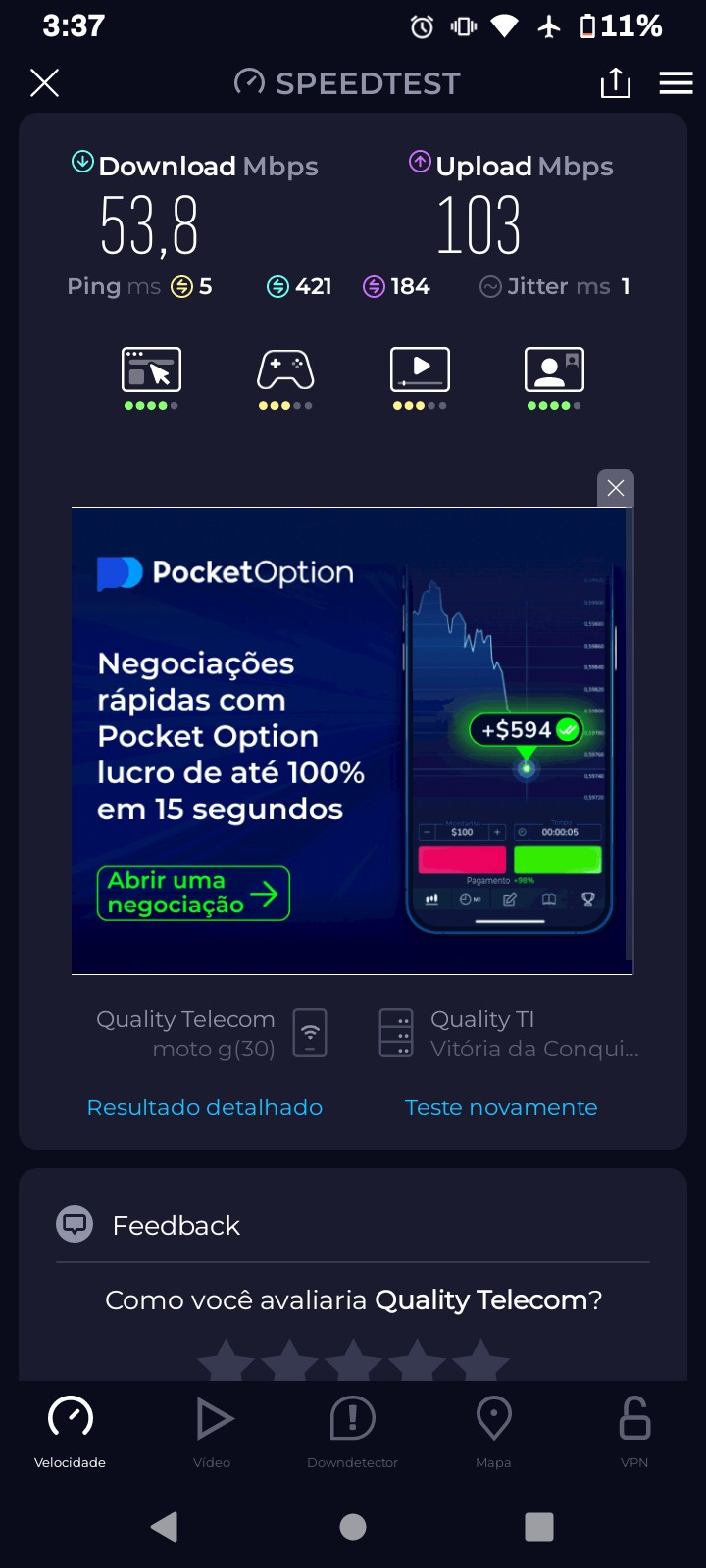View video streaming performance rating
This screenshot has height=1568, width=706.
pos(420,377)
